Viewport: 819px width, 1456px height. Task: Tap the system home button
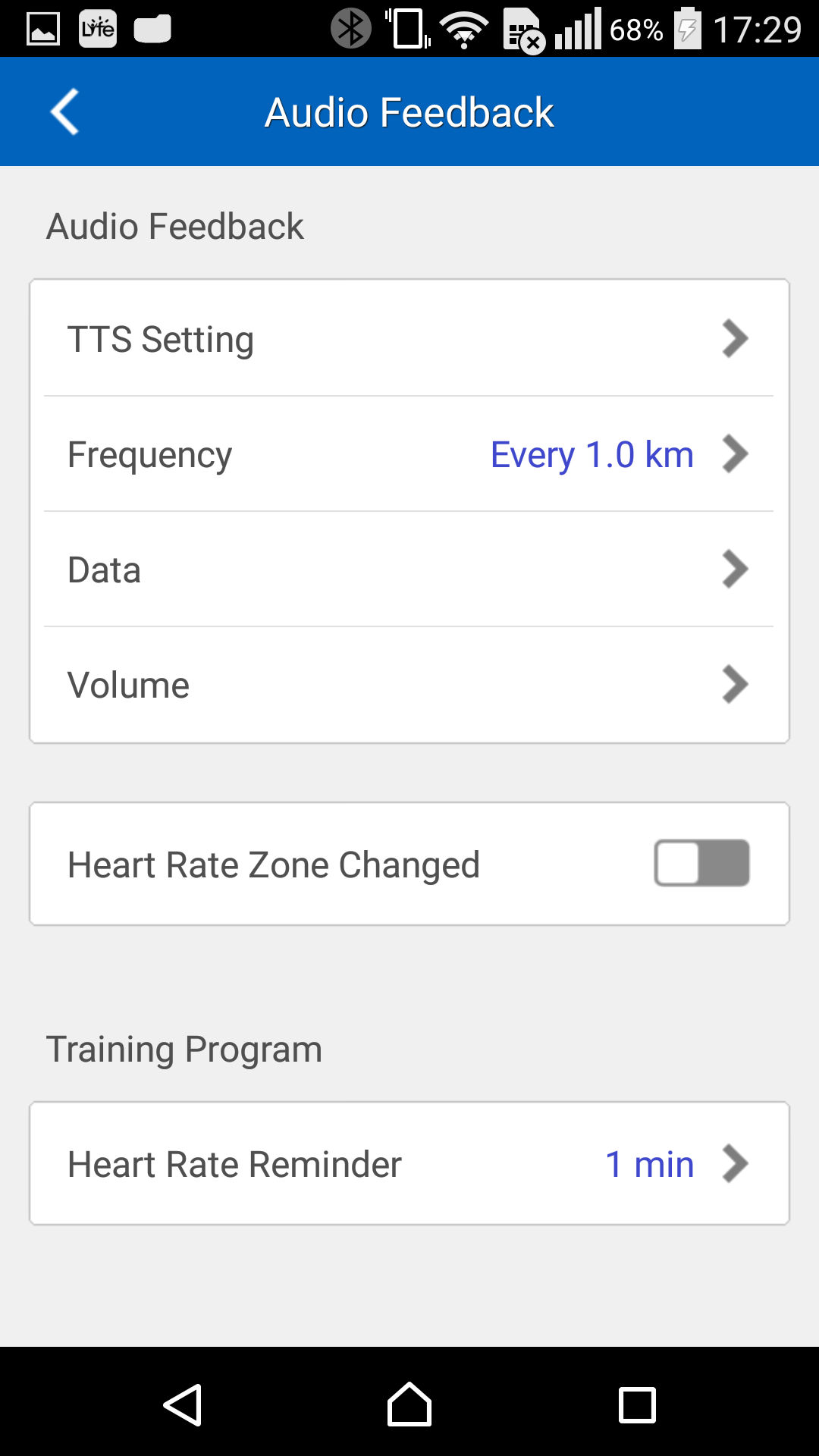point(409,1404)
